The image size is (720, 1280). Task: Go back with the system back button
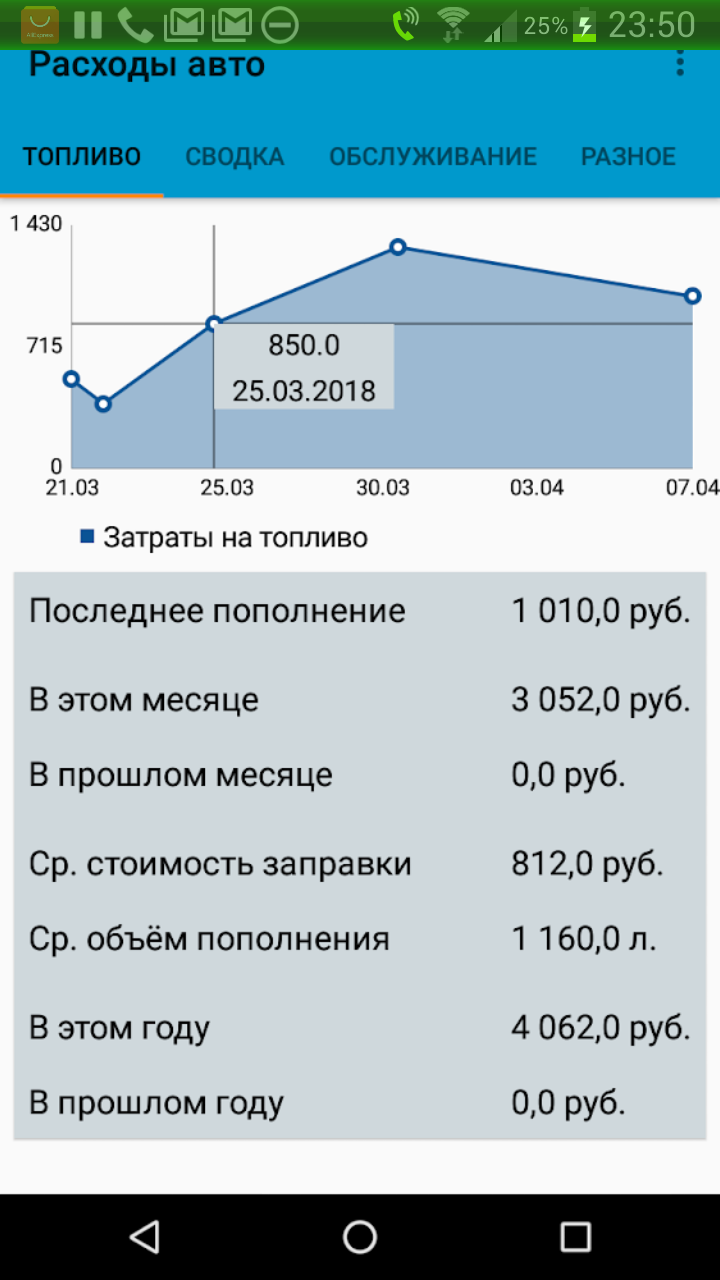coord(144,1237)
